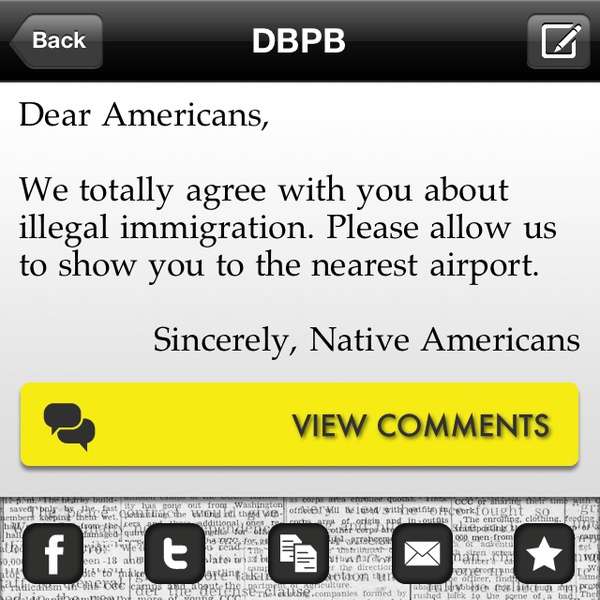Share this post on Twitter
The image size is (600, 600).
coord(174,553)
